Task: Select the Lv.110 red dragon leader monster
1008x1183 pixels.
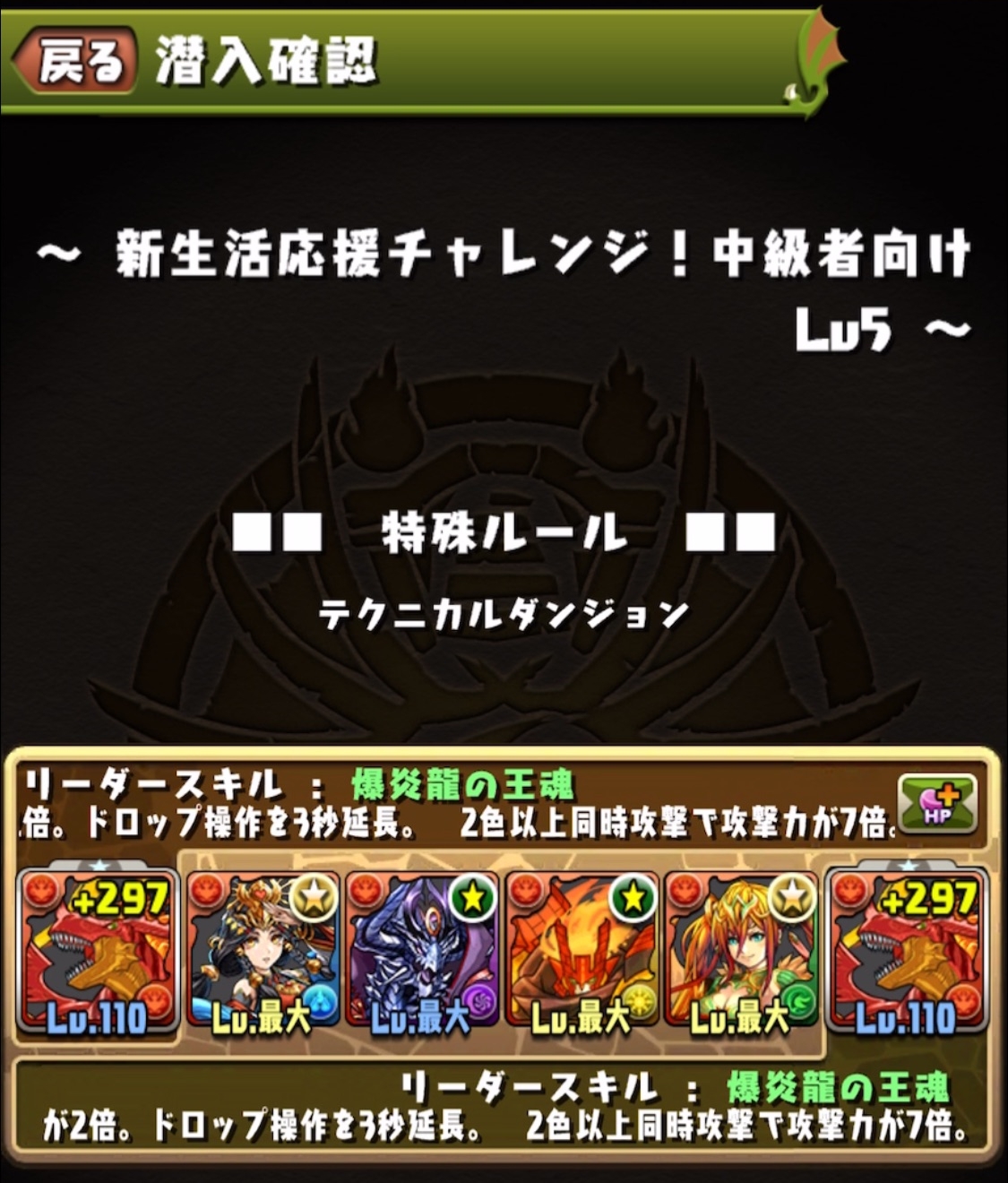Action: pyautogui.click(x=99, y=950)
